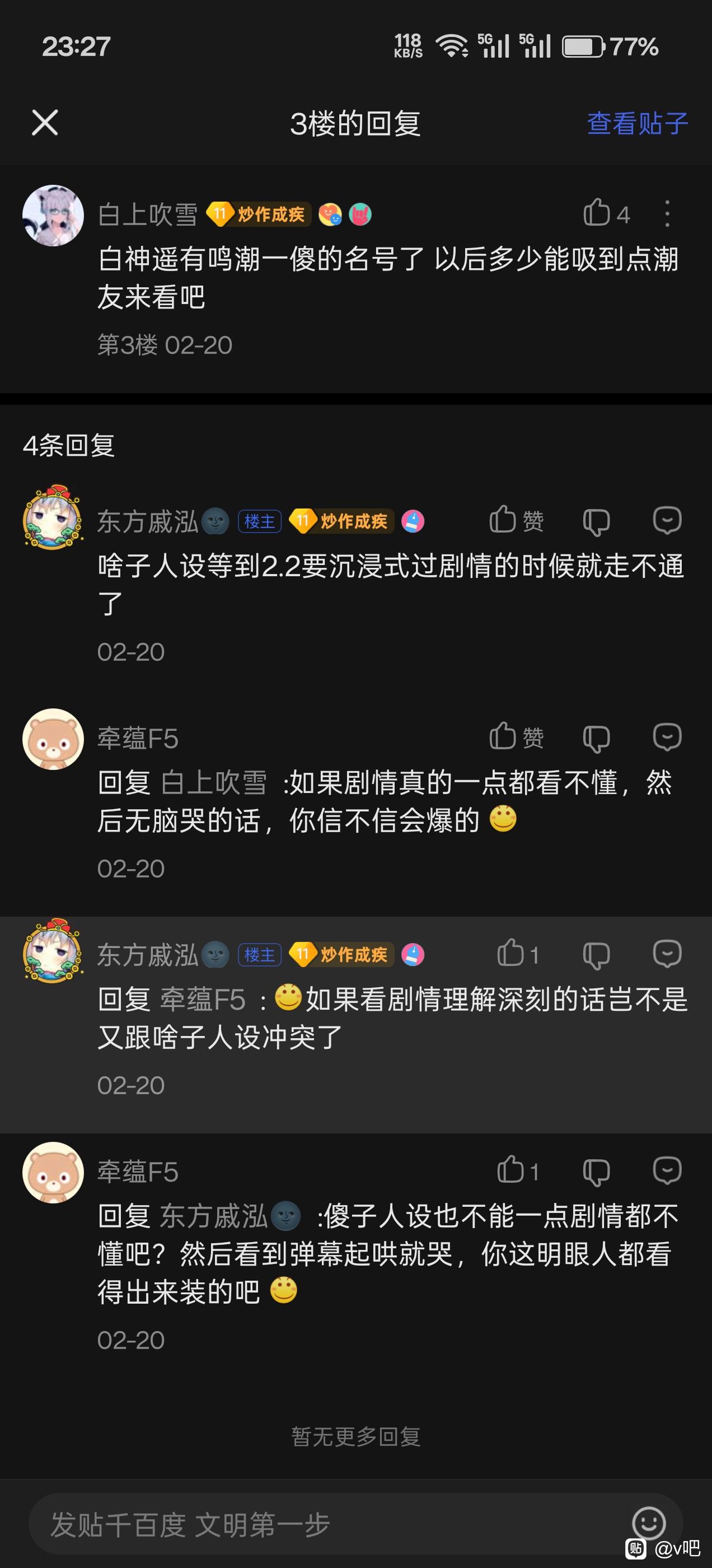Like 牵蕴F5's reply mentioning 无脑哭

click(x=516, y=737)
